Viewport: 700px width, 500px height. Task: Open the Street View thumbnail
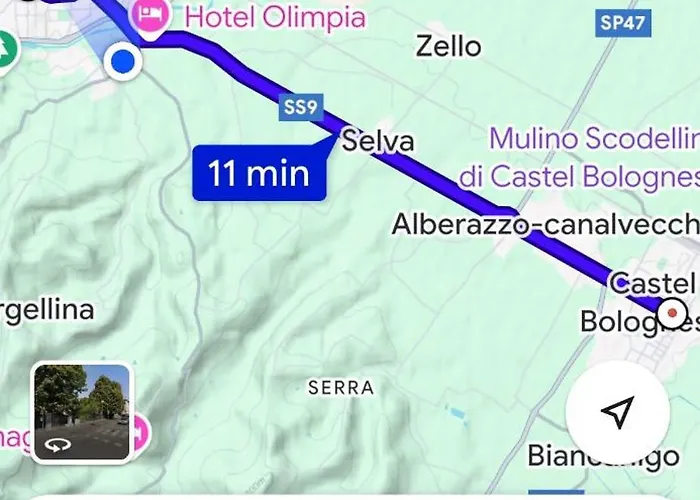pos(82,411)
